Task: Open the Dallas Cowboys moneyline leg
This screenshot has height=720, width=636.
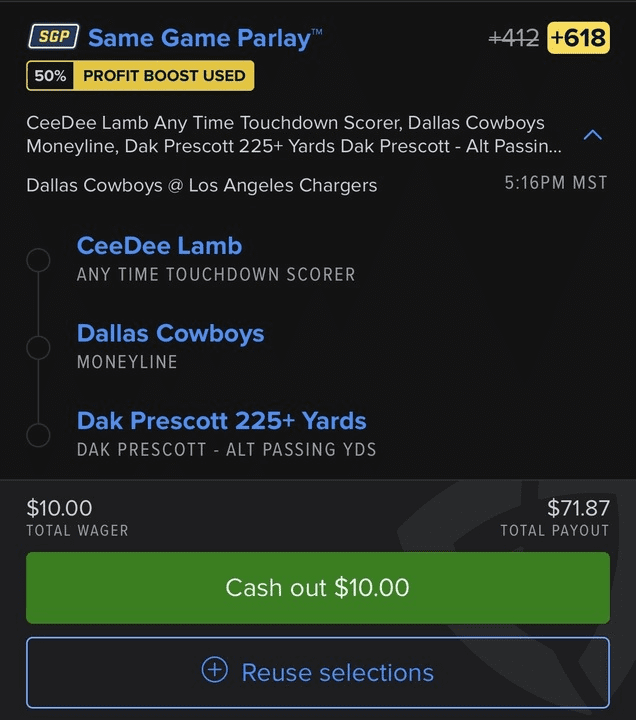Action: pos(171,334)
